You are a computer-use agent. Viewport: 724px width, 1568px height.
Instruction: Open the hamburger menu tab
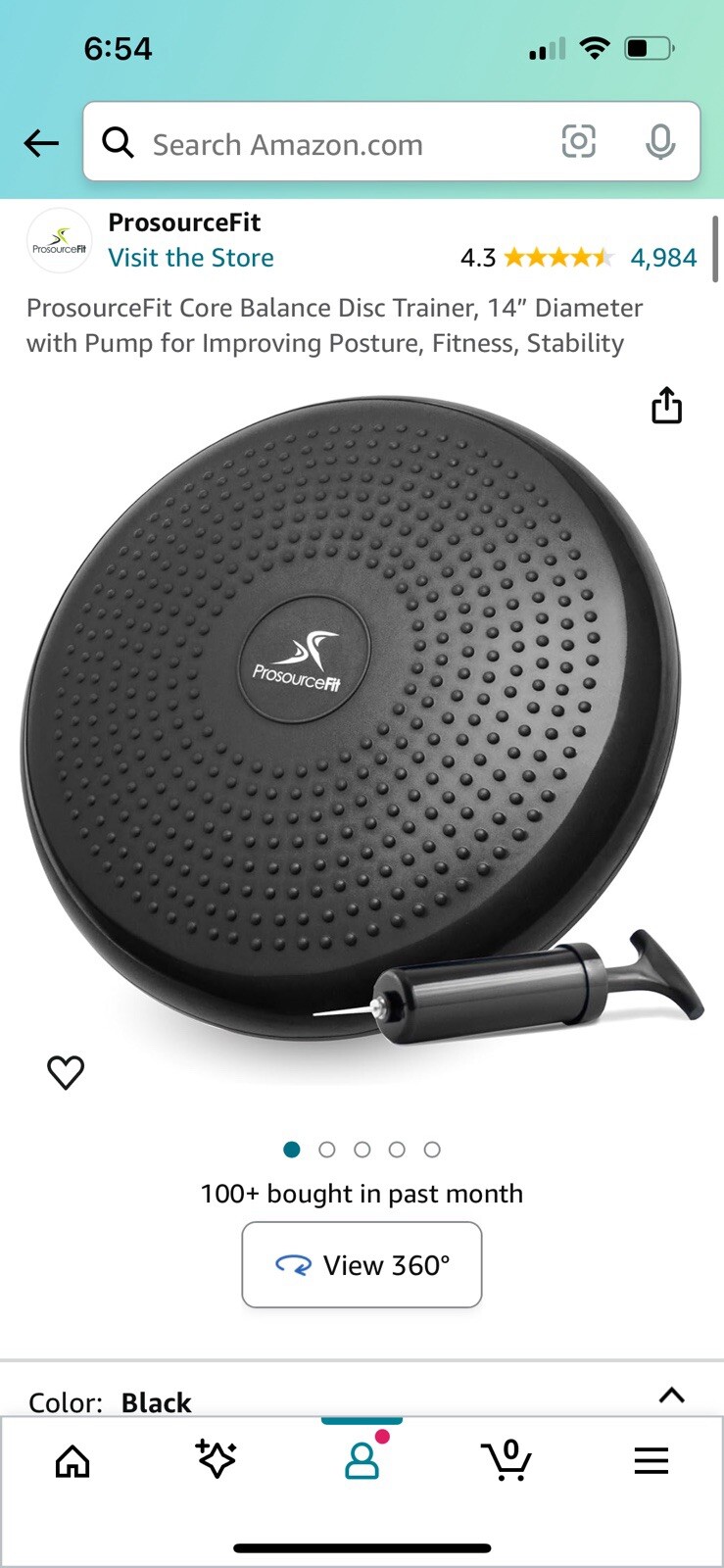click(652, 1461)
